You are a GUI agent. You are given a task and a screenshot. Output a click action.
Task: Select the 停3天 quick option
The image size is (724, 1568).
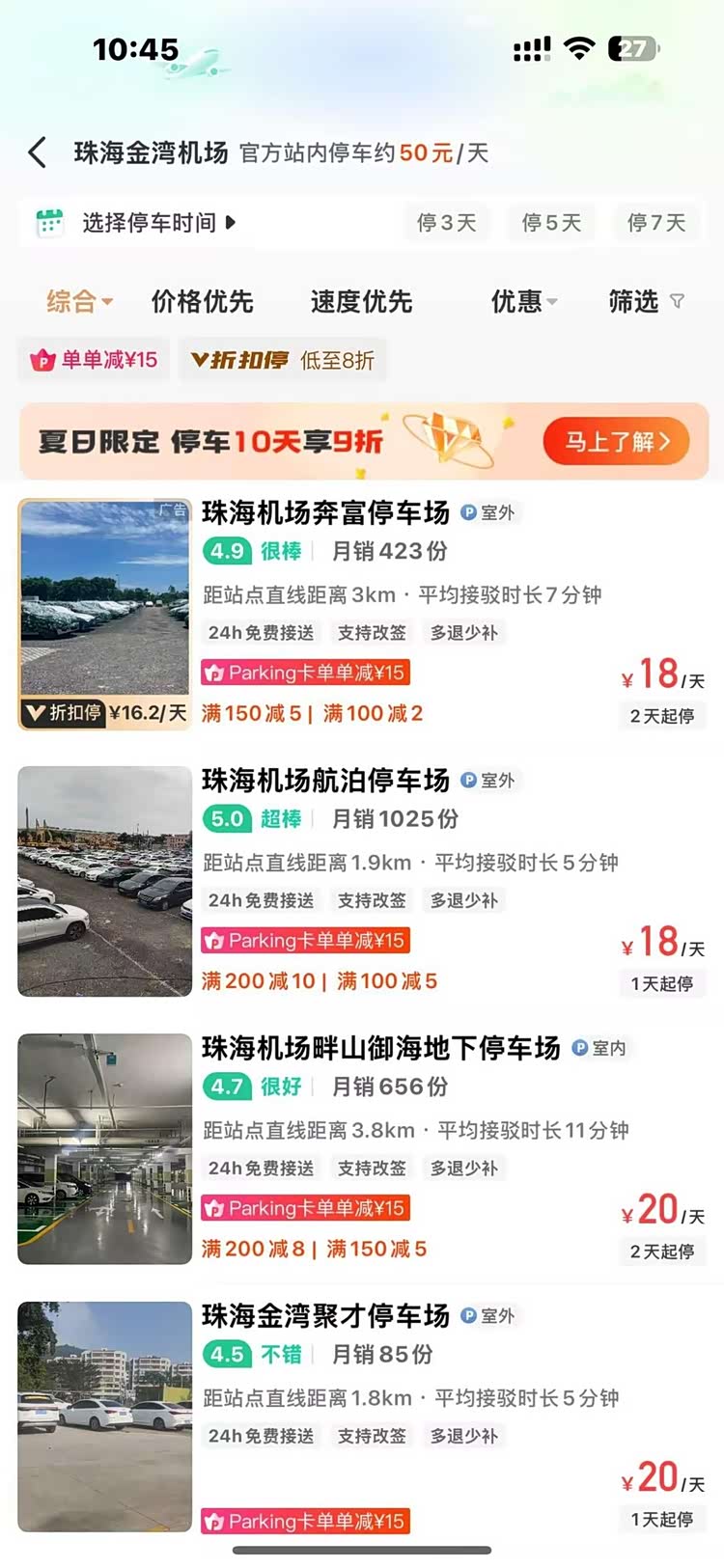tap(447, 223)
